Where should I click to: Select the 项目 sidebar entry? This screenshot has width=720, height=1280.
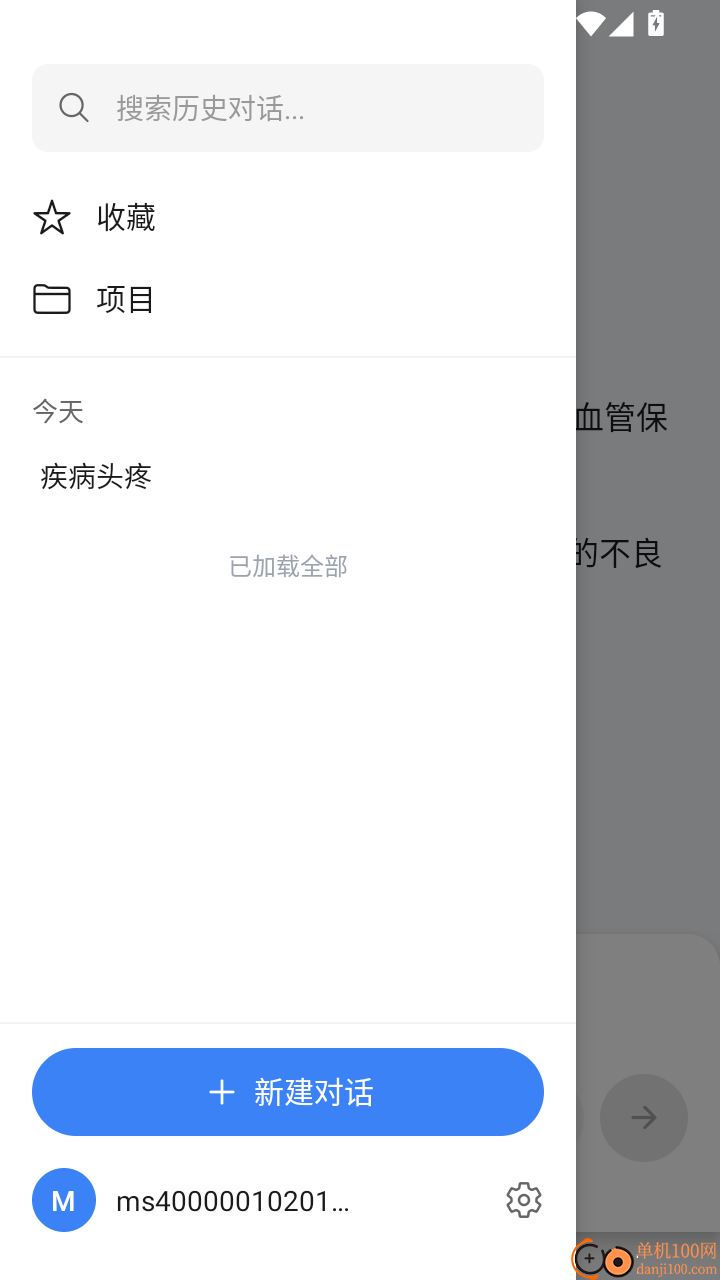pos(124,298)
